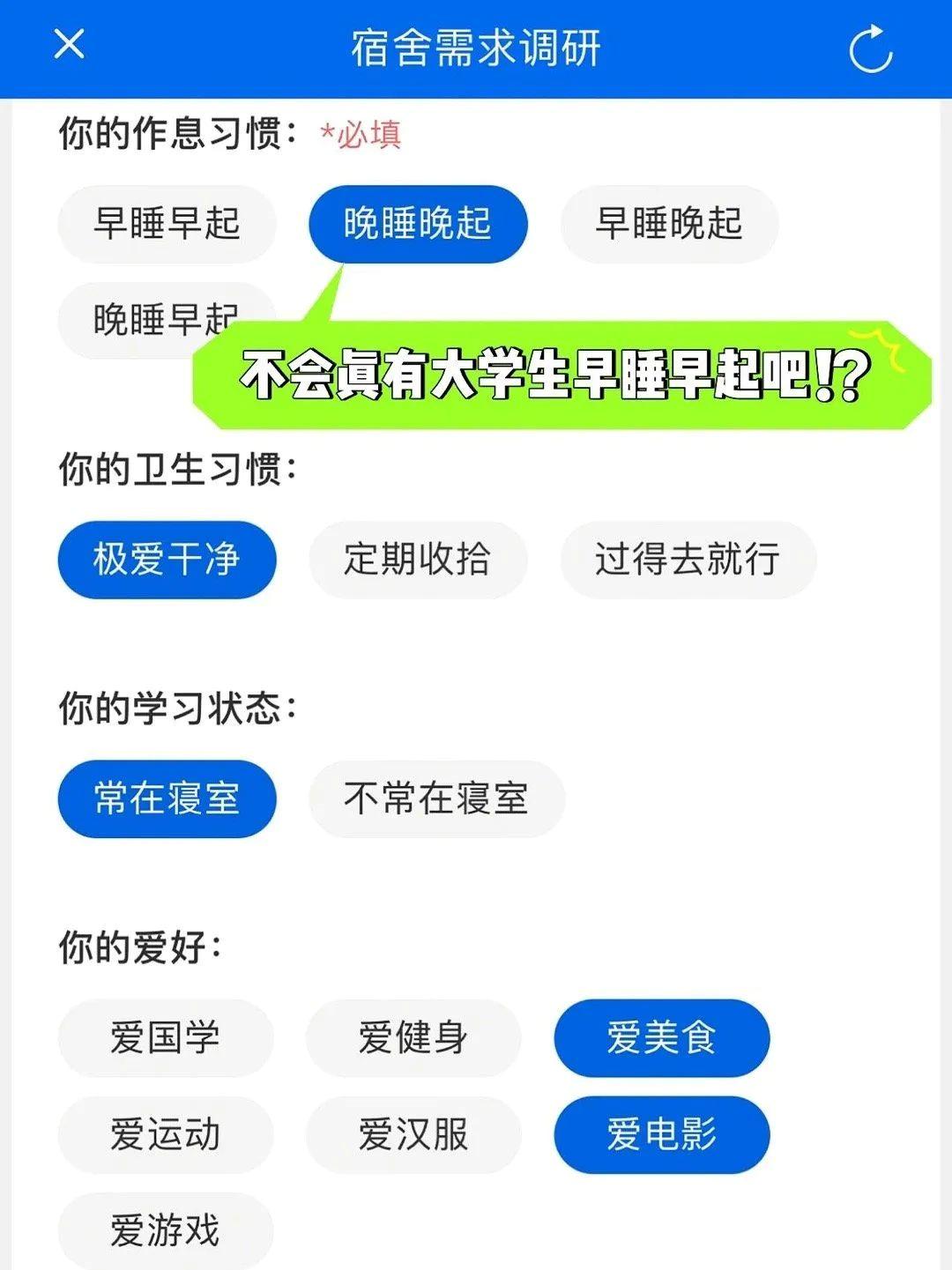952x1270 pixels.
Task: Click the X close icon top left
Action: point(66,46)
